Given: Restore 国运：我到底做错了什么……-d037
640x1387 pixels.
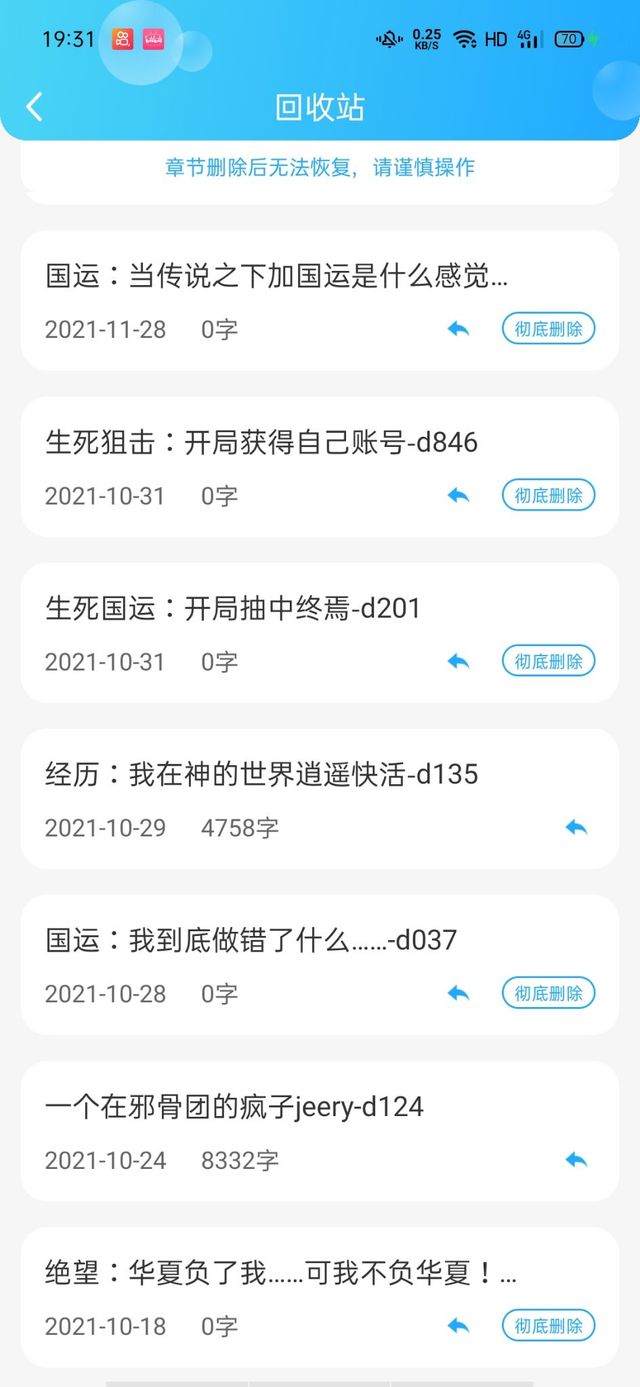Looking at the screenshot, I should 458,993.
